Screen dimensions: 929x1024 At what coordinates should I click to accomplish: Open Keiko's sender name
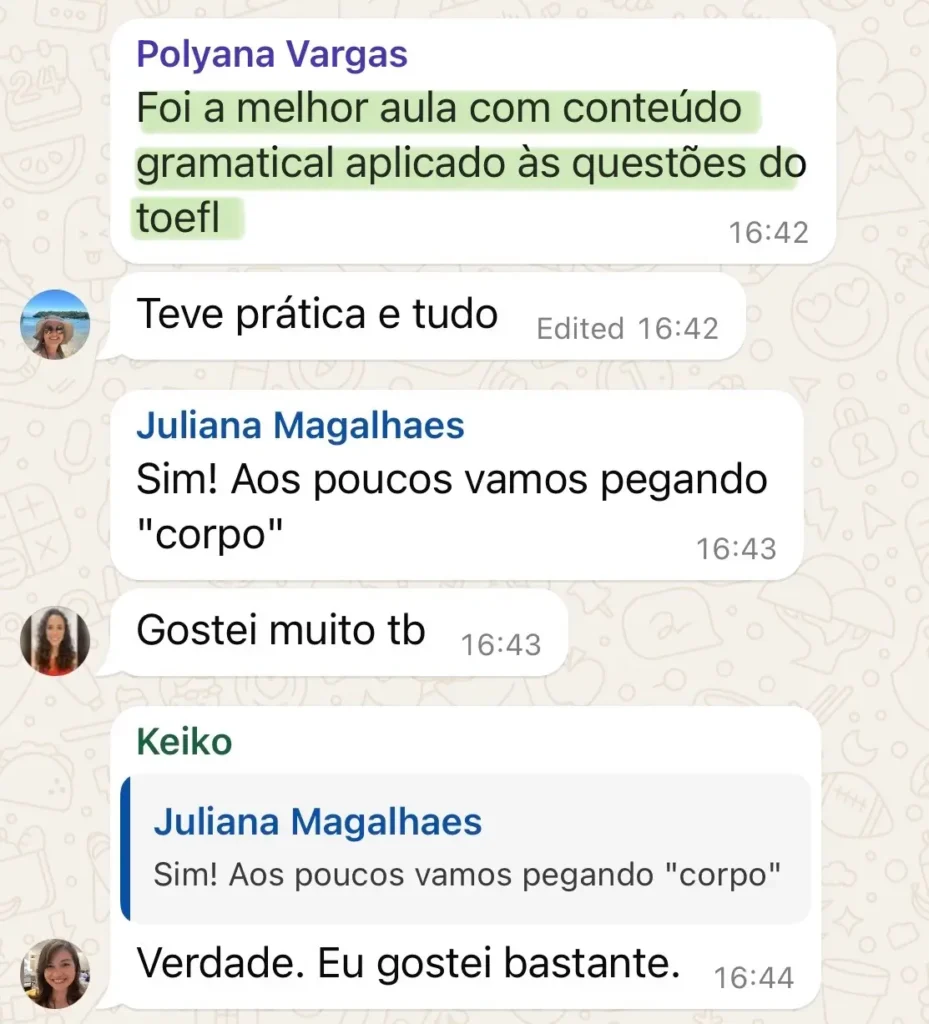click(184, 742)
